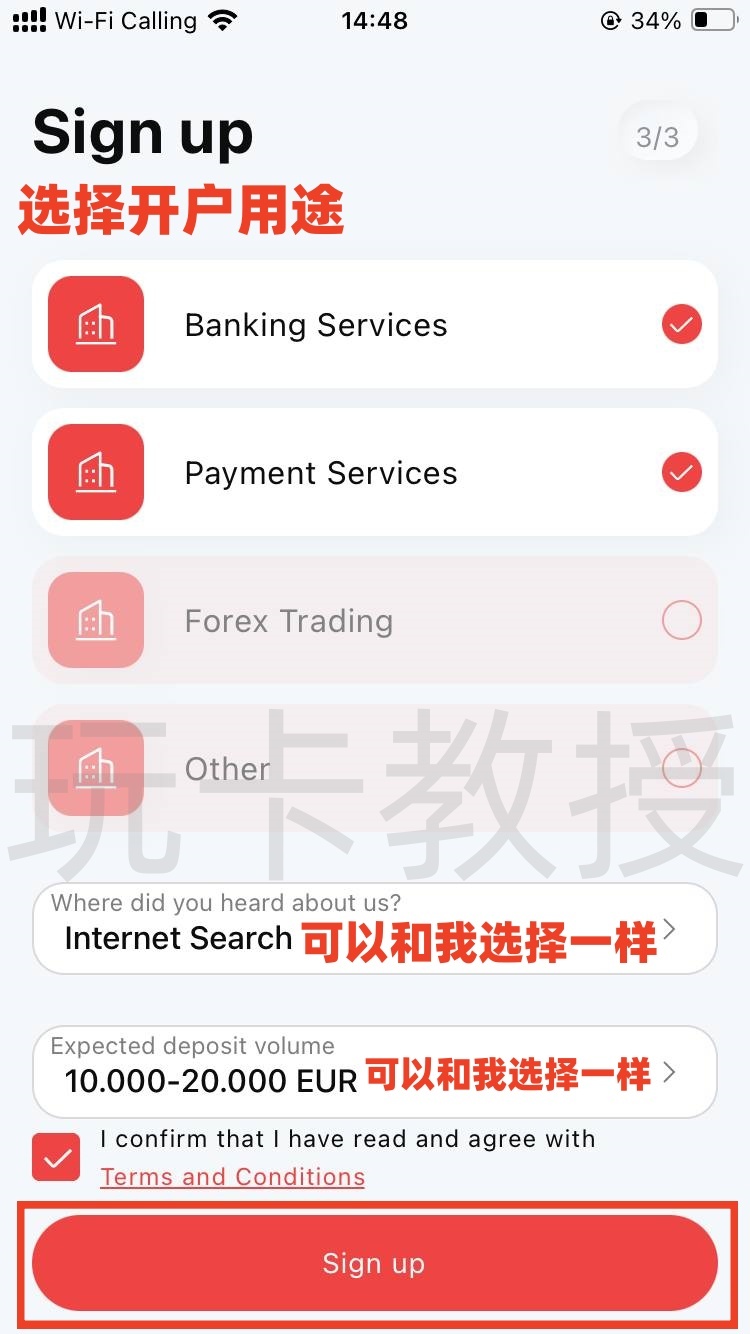Select the Banking Services card
Screen dimensions: 750x1334
[x=375, y=324]
